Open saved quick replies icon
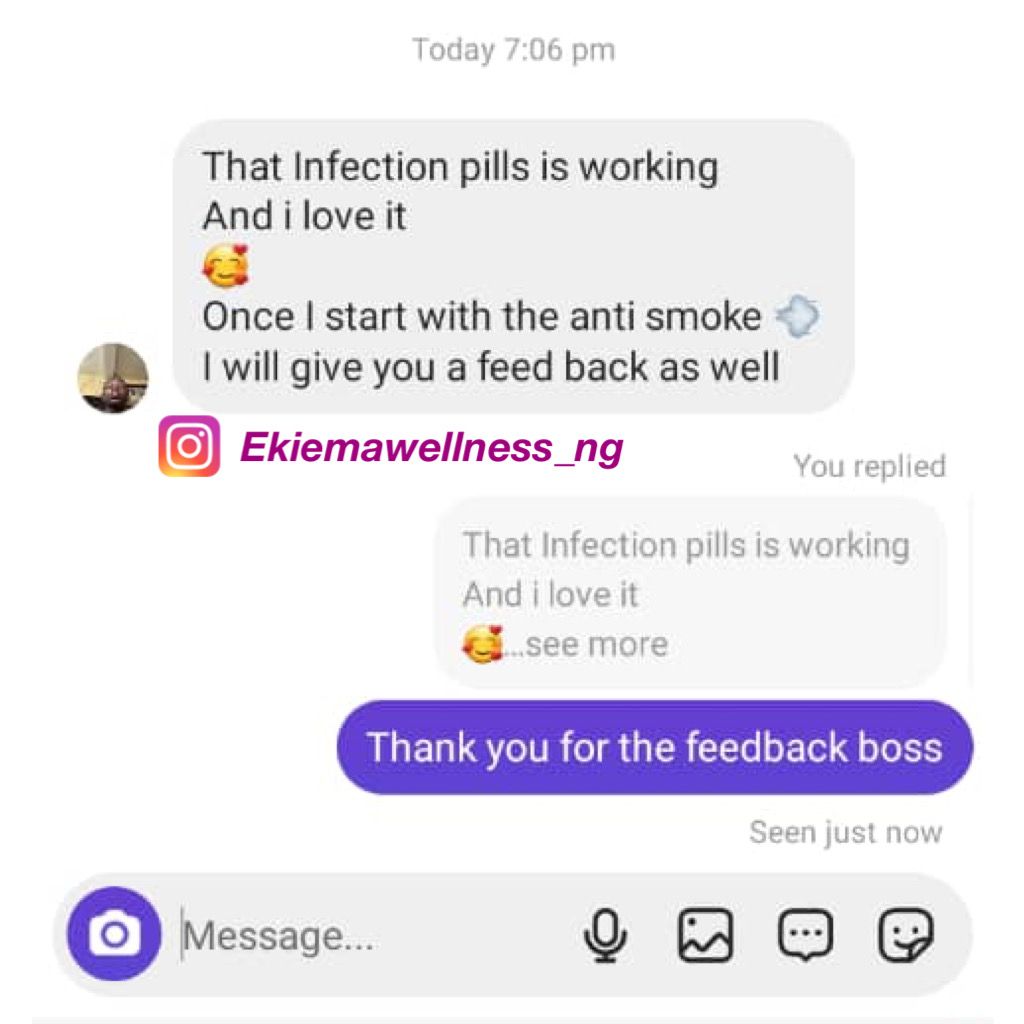 tap(805, 936)
